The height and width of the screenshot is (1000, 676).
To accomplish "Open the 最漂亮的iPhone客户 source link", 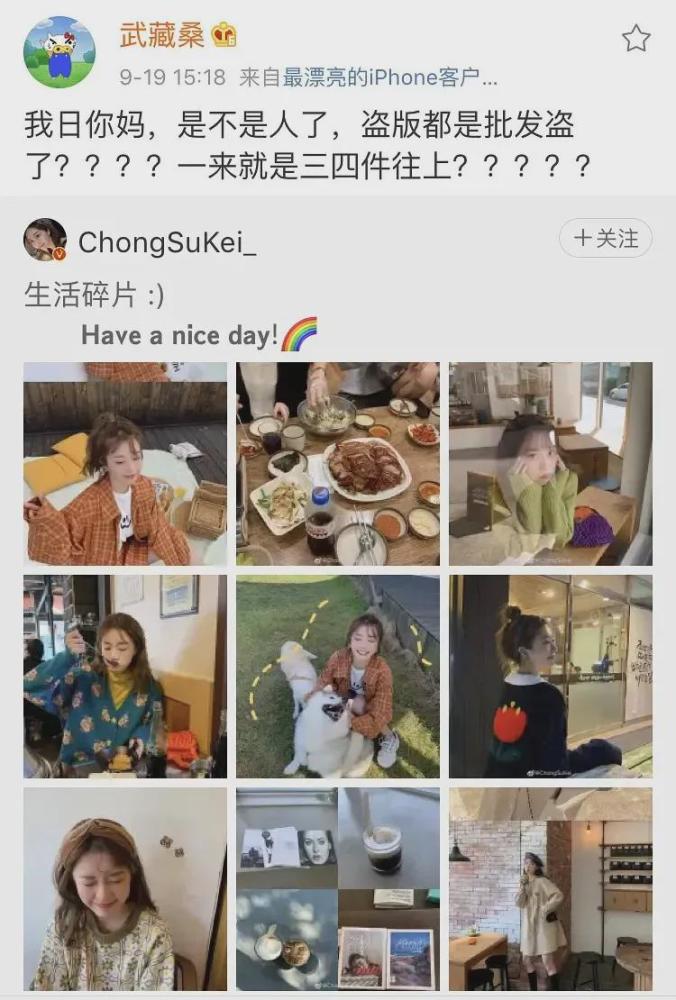I will 389,77.
